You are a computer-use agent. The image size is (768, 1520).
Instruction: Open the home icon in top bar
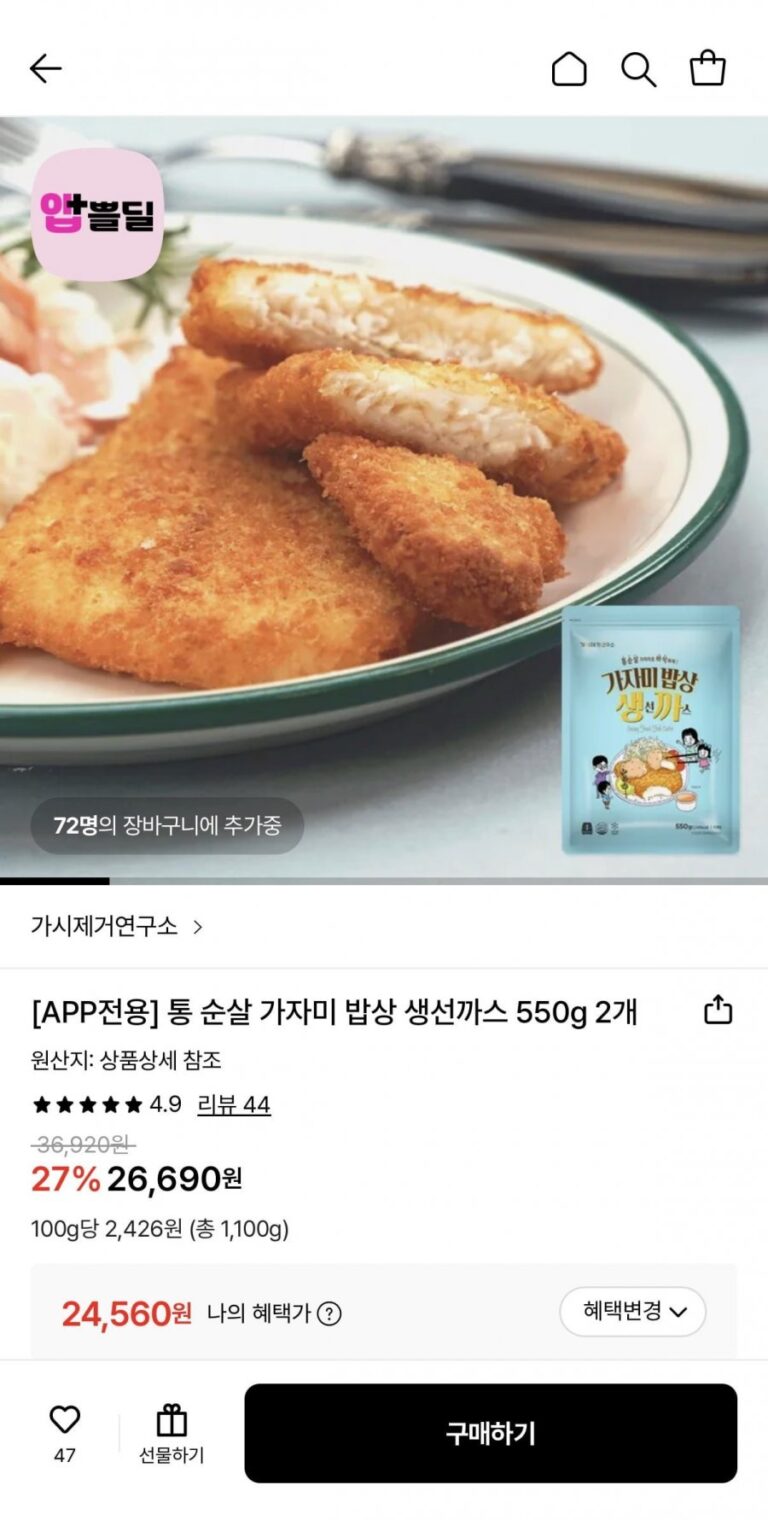(x=569, y=69)
